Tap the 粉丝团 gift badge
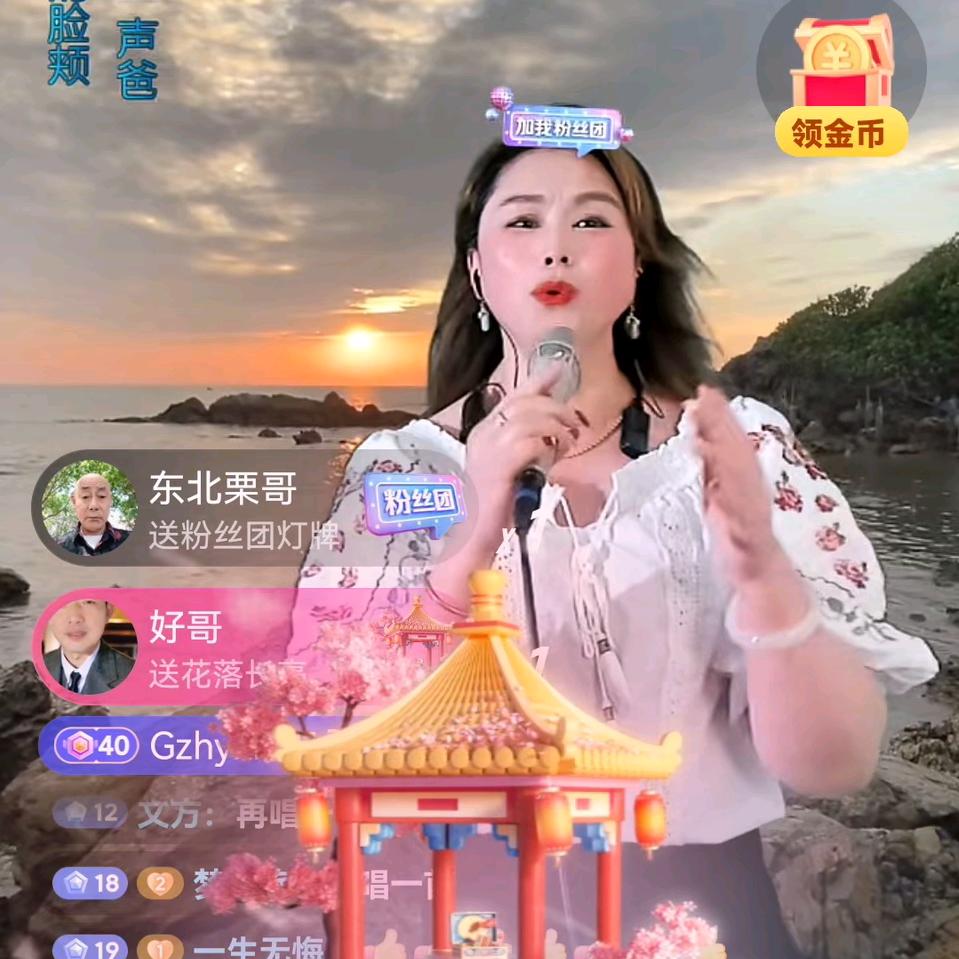959x959 pixels. click(413, 500)
